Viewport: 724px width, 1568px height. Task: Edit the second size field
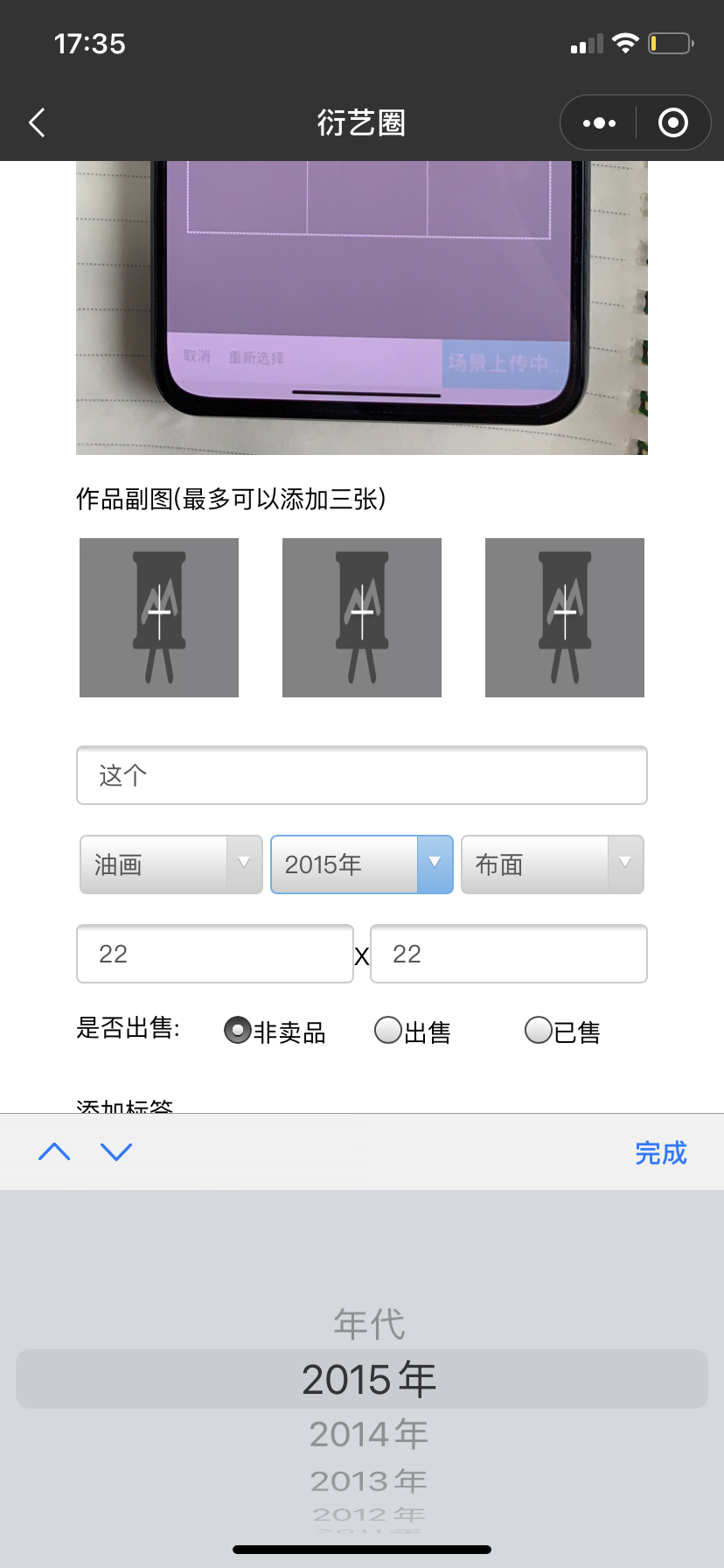[509, 954]
